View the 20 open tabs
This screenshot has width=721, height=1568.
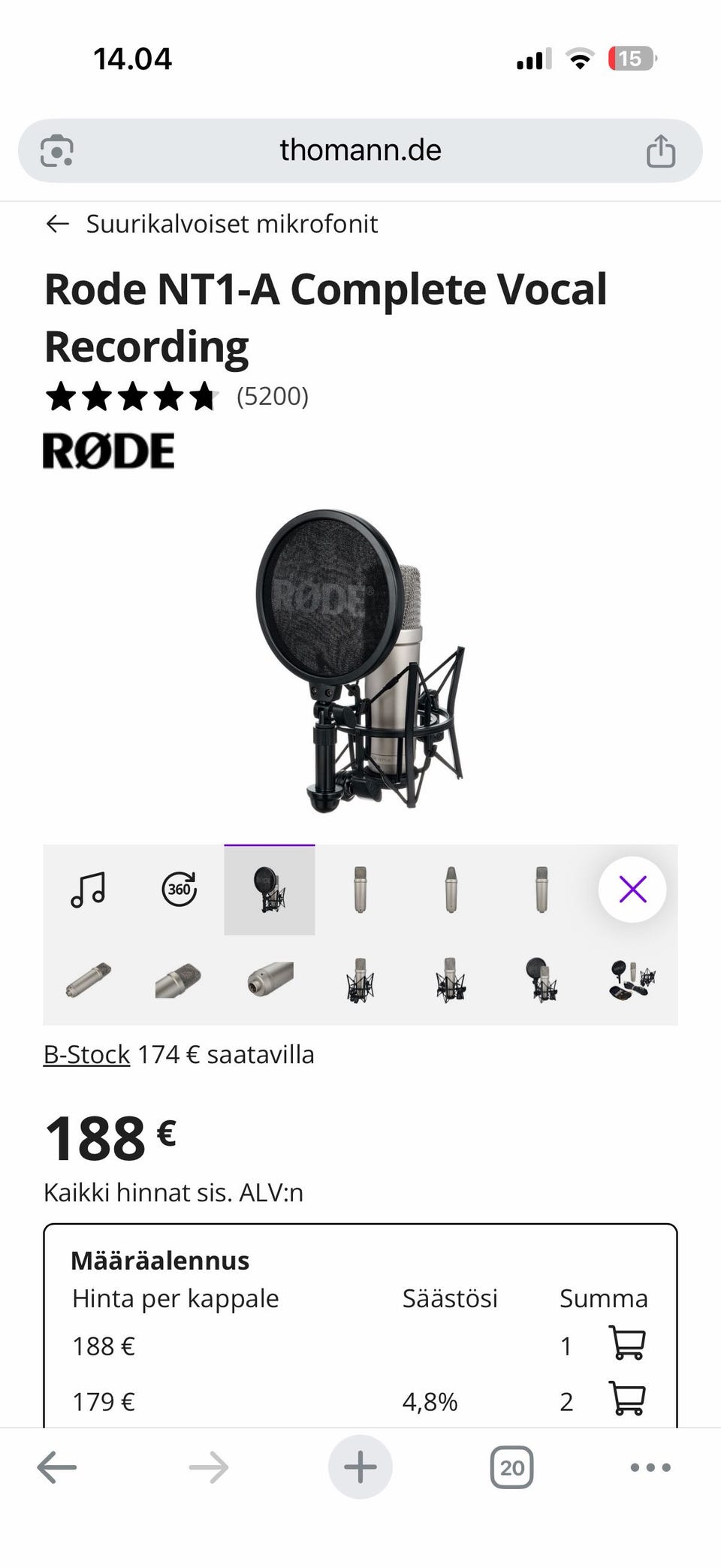coord(511,1467)
